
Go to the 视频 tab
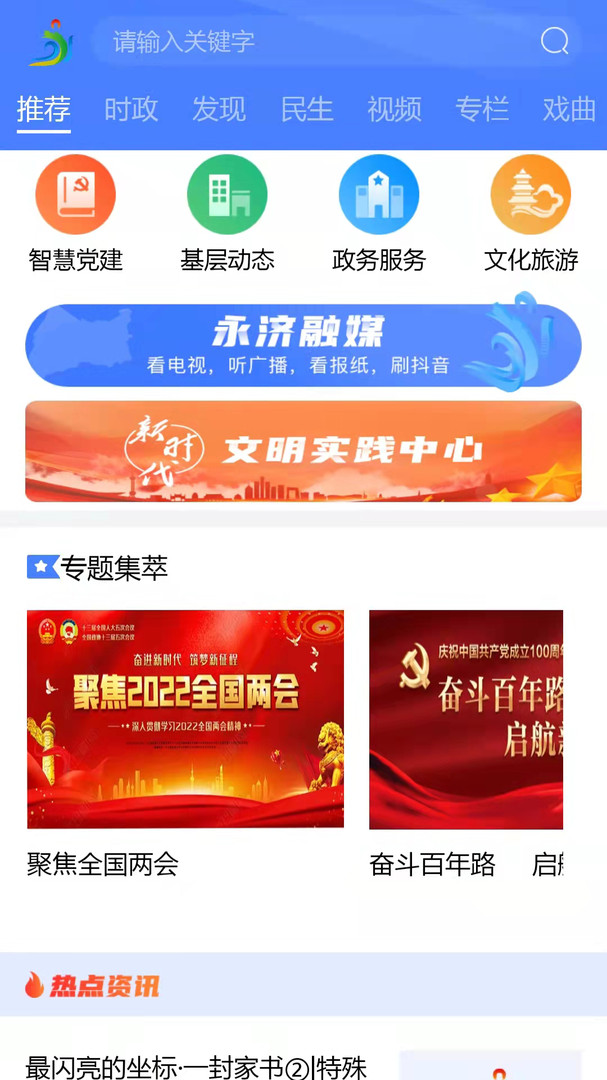pos(394,110)
